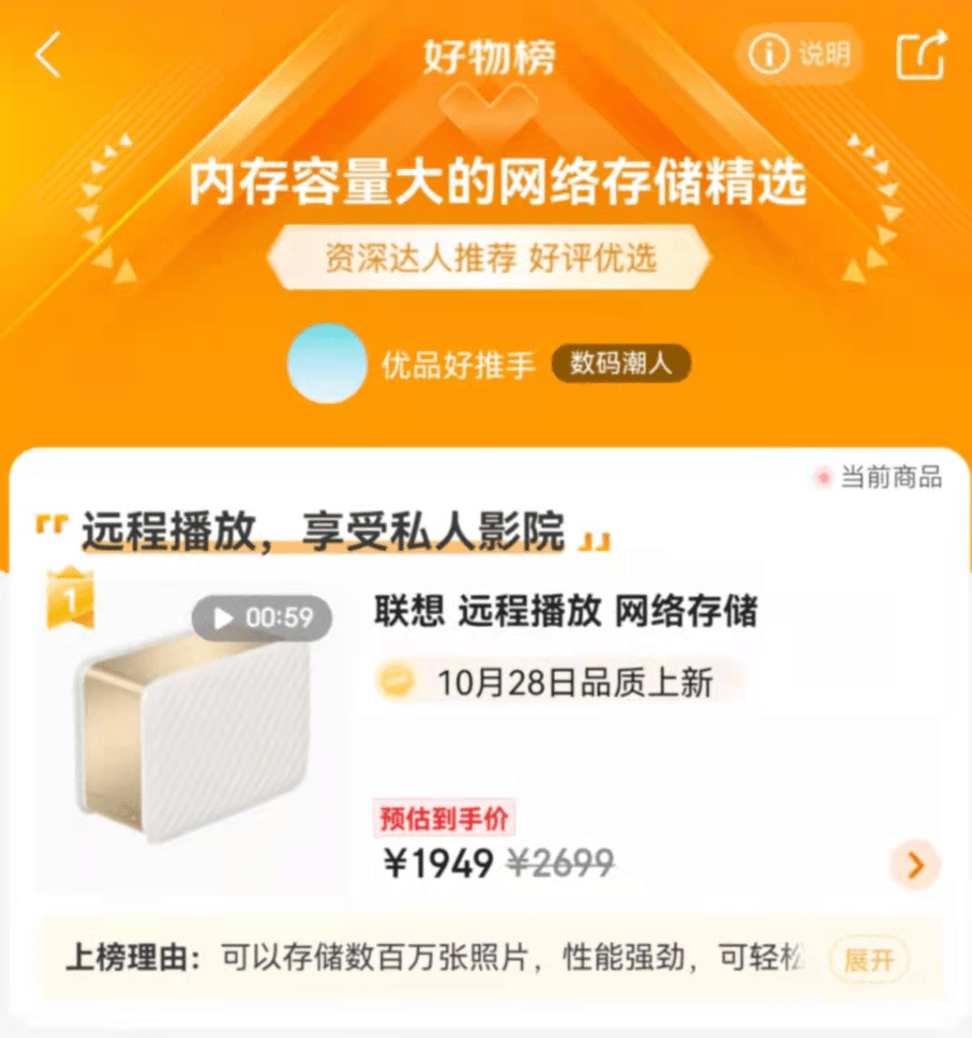
Task: Open the 说明 info button
Action: [x=800, y=55]
